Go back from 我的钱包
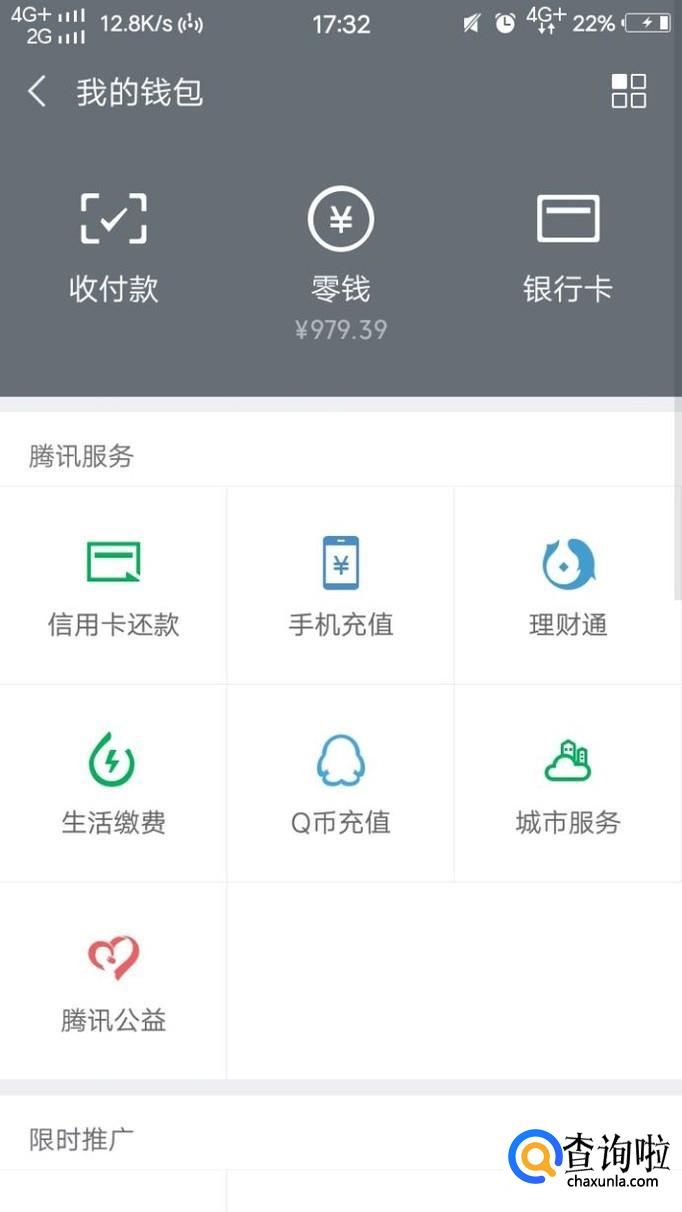 37,92
